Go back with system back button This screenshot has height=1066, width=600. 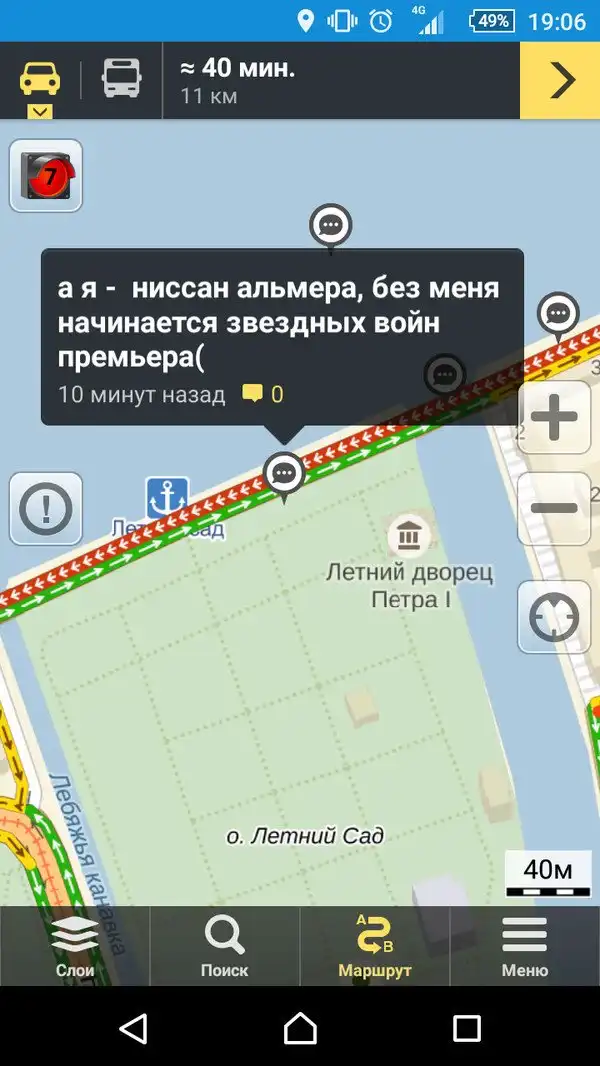click(133, 1027)
